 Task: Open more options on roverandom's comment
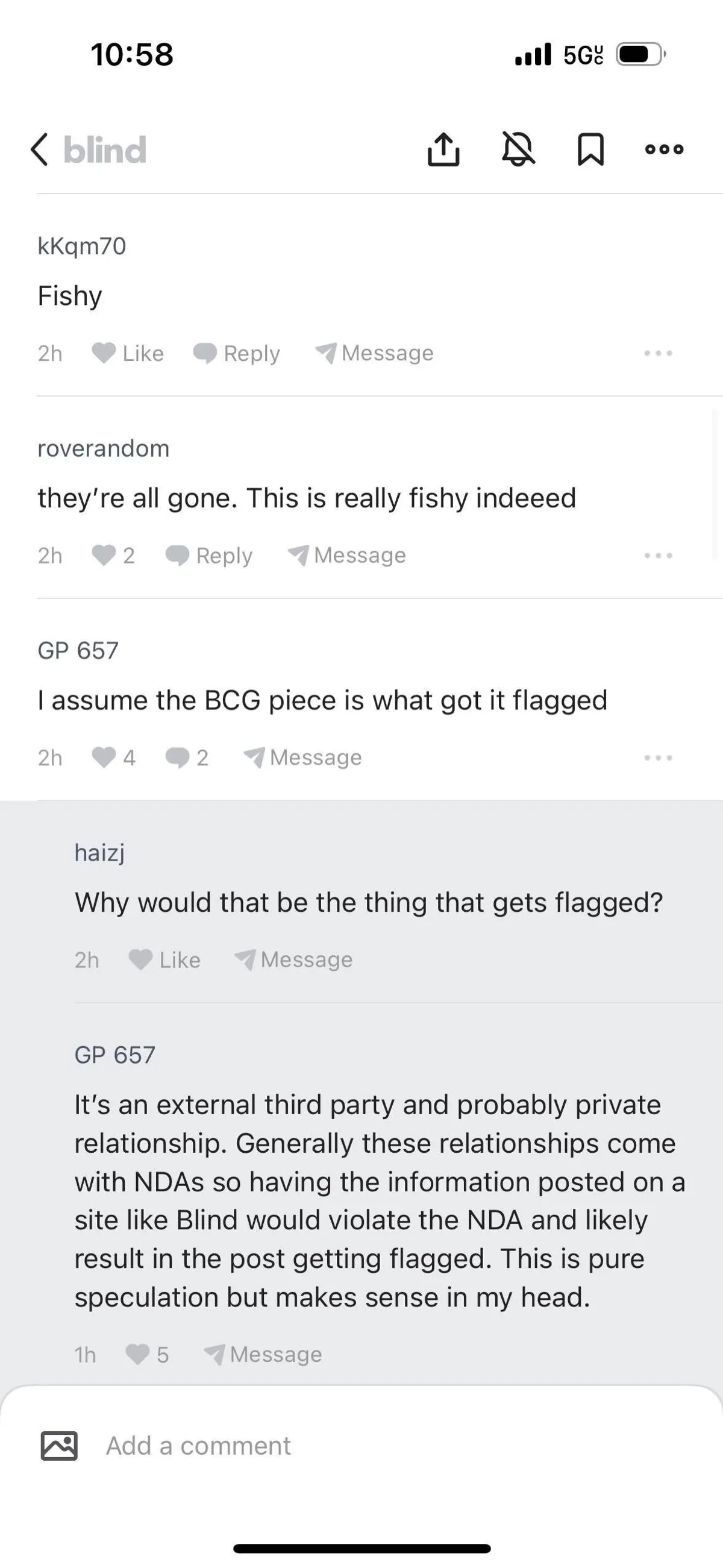tap(659, 555)
